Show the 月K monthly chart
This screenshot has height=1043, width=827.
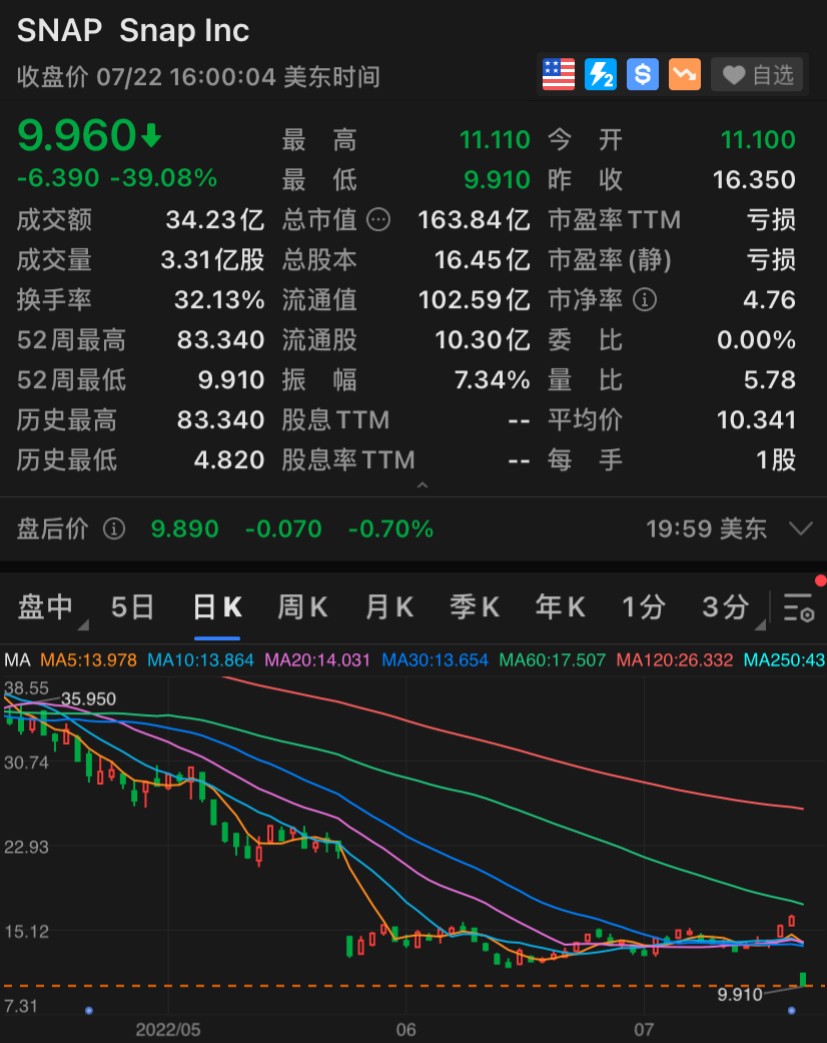pos(389,606)
